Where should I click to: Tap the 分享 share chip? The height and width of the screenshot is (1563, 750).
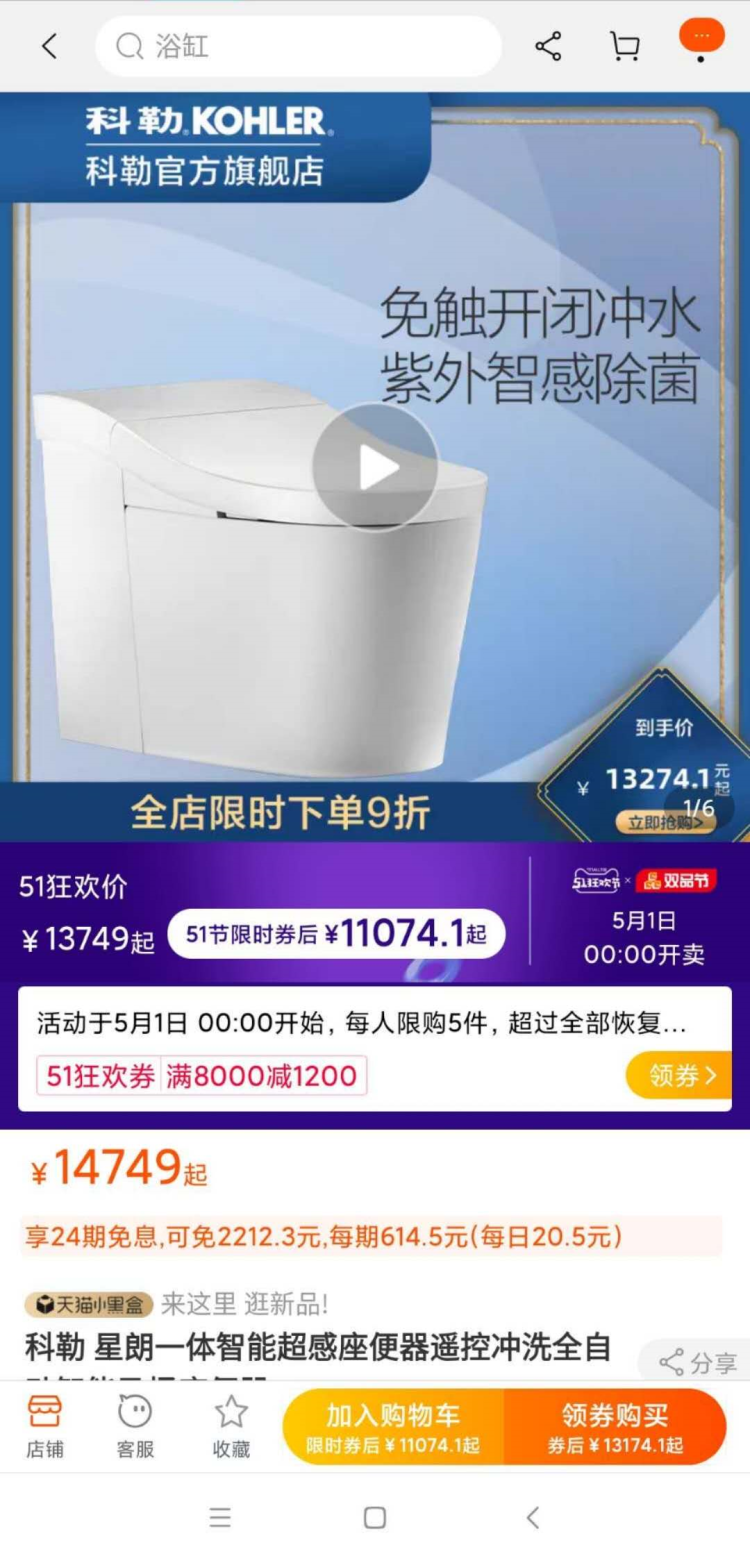699,1362
